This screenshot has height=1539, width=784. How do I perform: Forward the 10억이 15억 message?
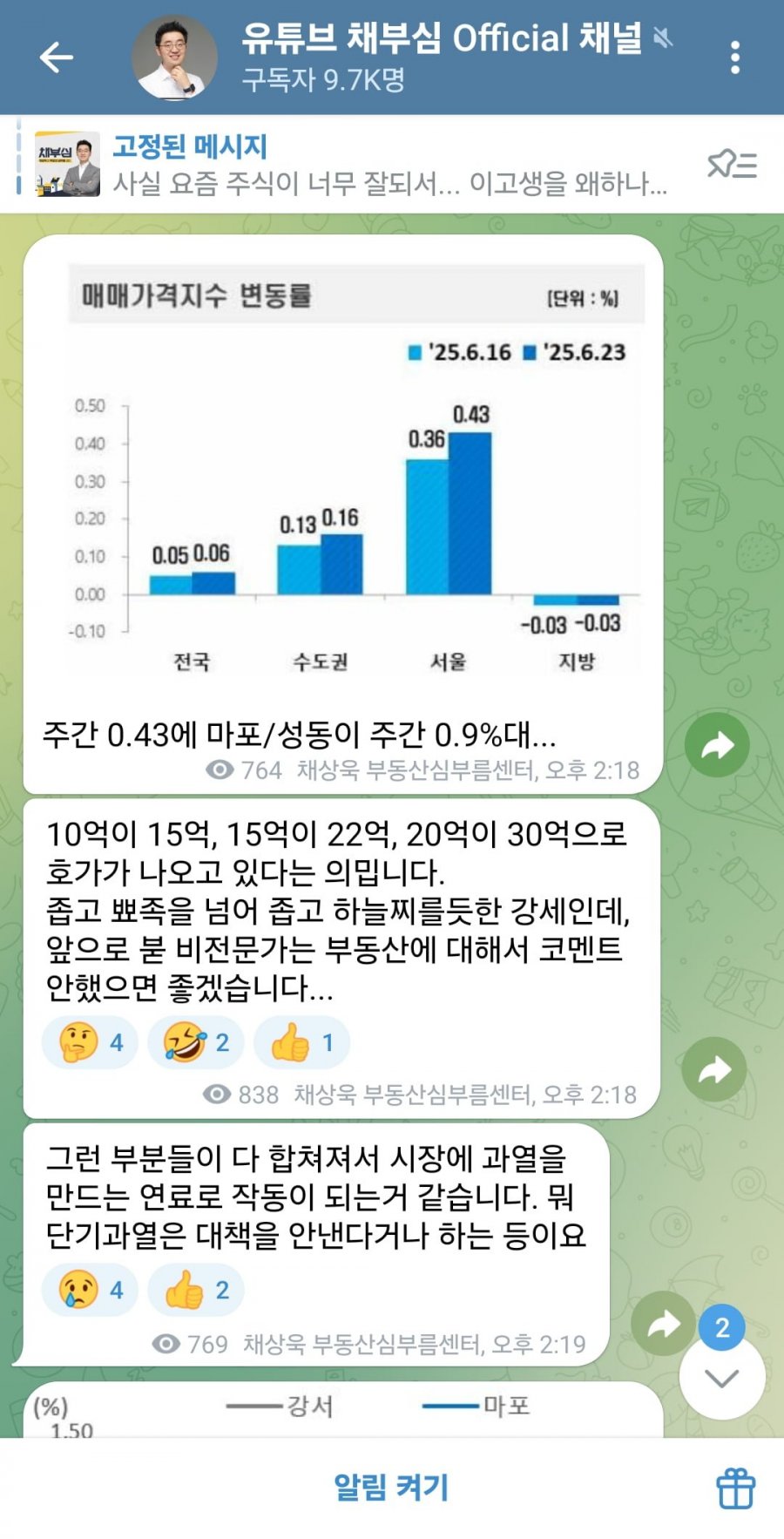[714, 1069]
